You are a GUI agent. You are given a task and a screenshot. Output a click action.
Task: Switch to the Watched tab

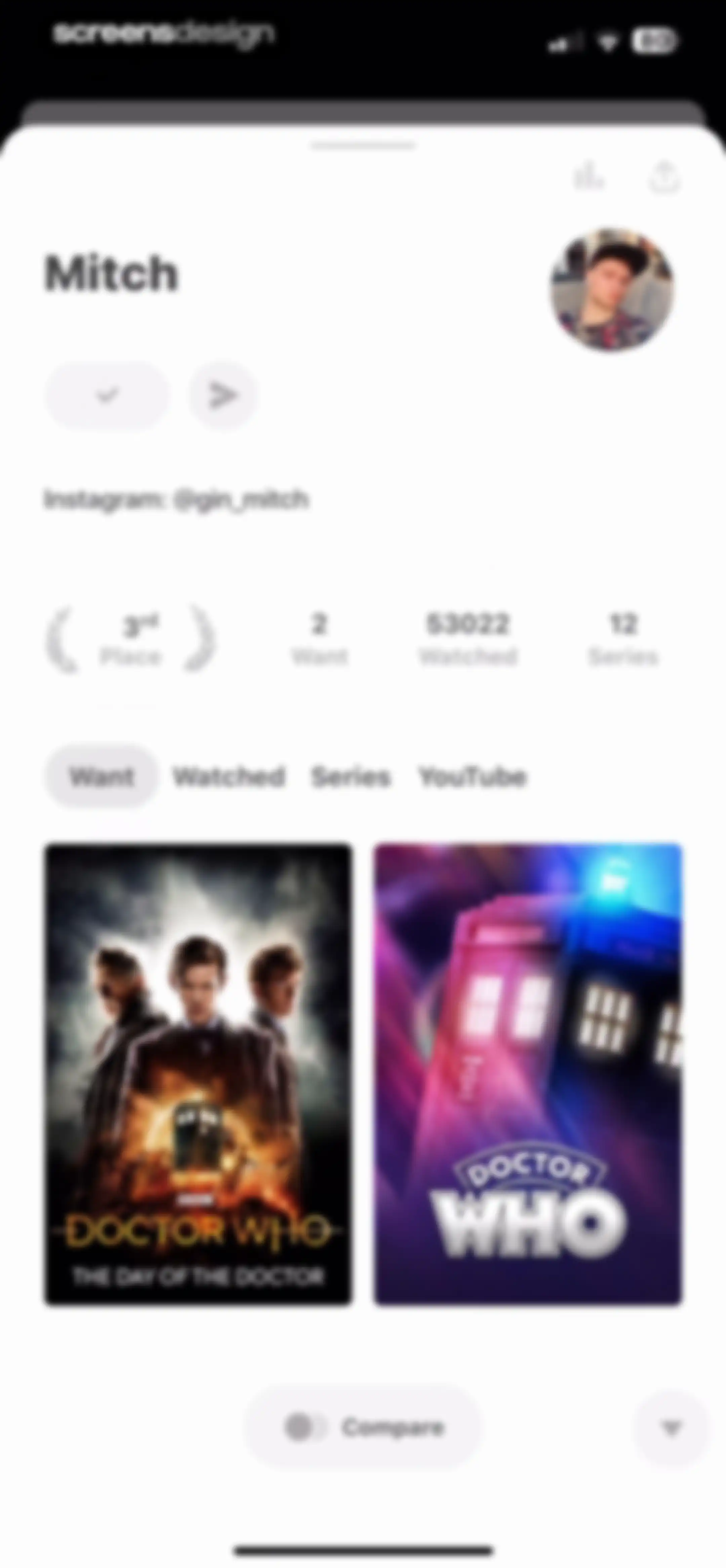pyautogui.click(x=229, y=777)
